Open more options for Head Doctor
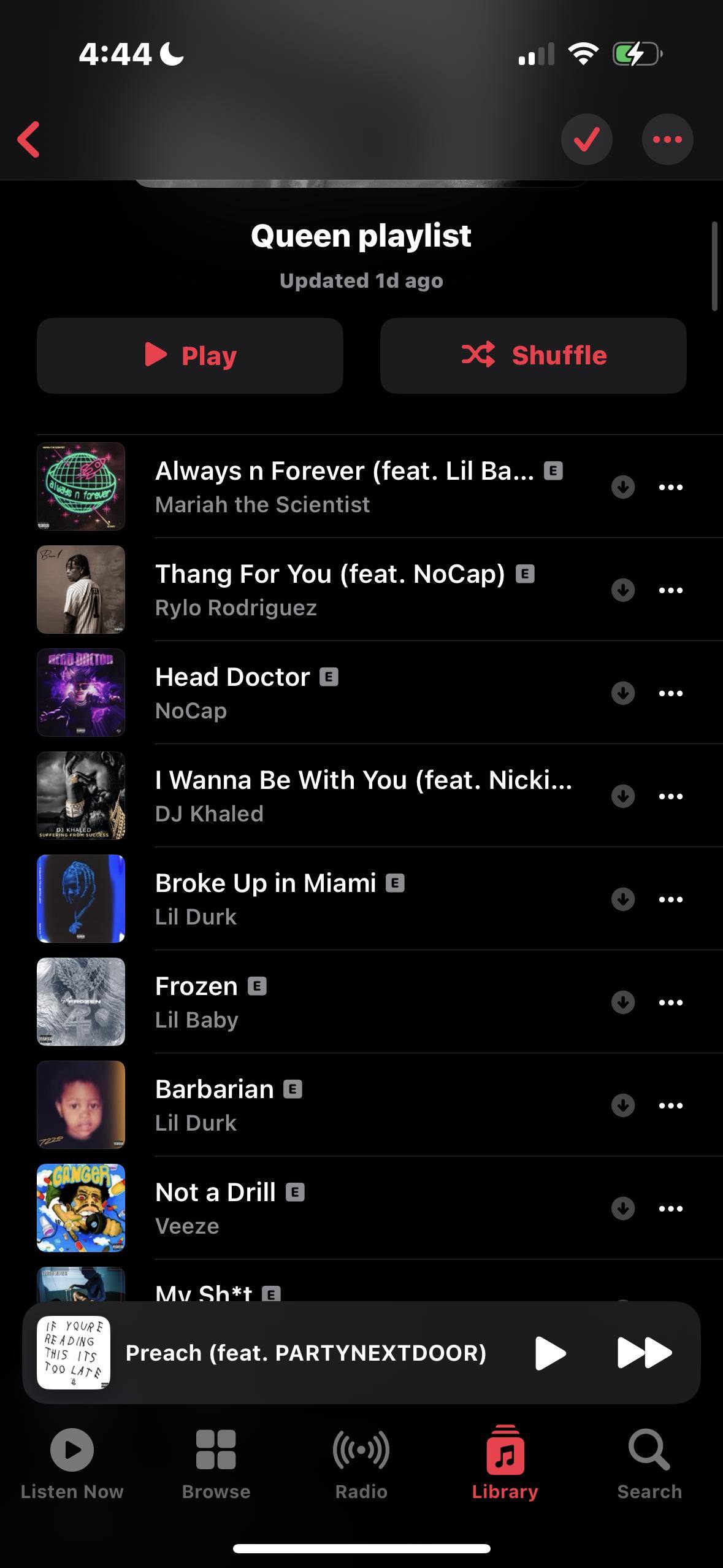Viewport: 723px width, 1568px height. click(670, 693)
